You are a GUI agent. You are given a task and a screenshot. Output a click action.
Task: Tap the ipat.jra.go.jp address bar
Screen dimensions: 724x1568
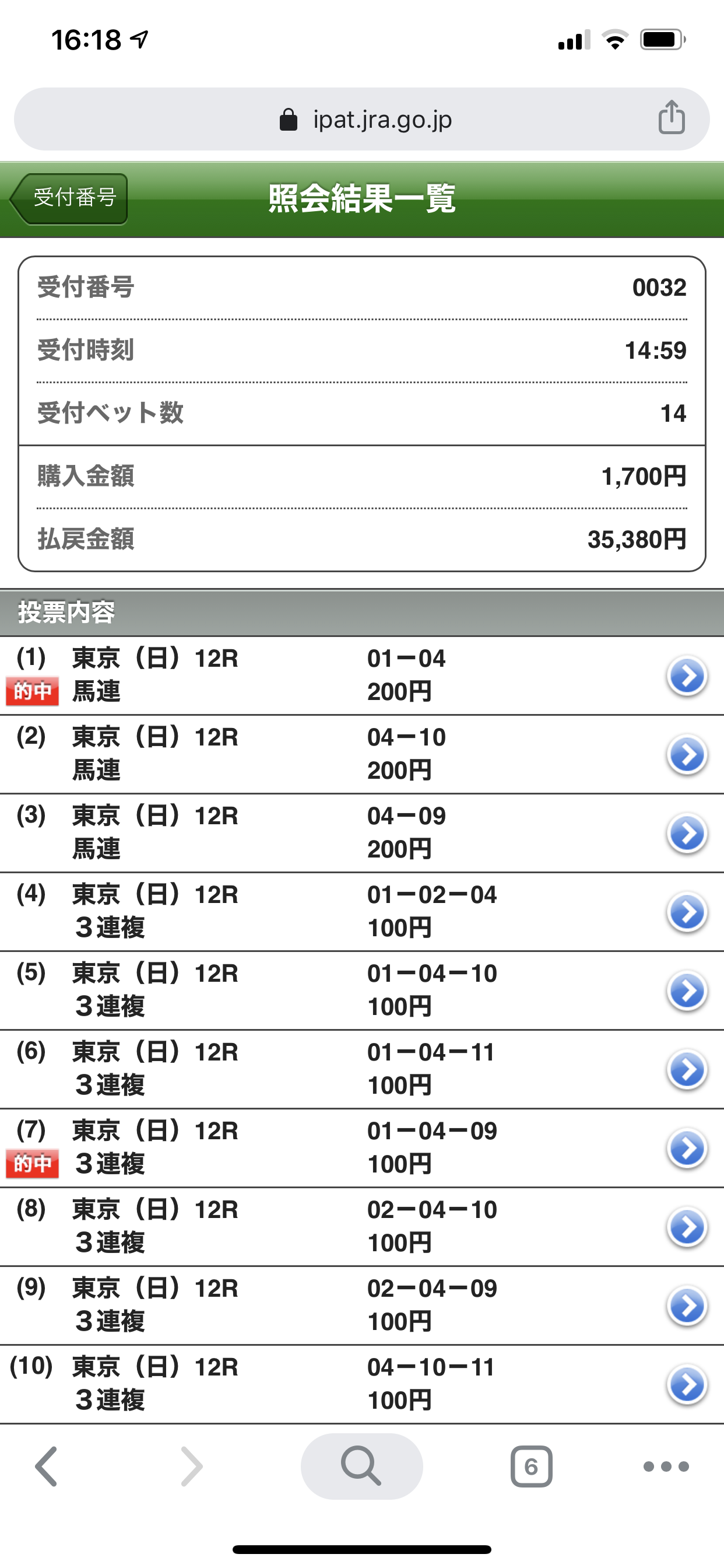point(361,120)
